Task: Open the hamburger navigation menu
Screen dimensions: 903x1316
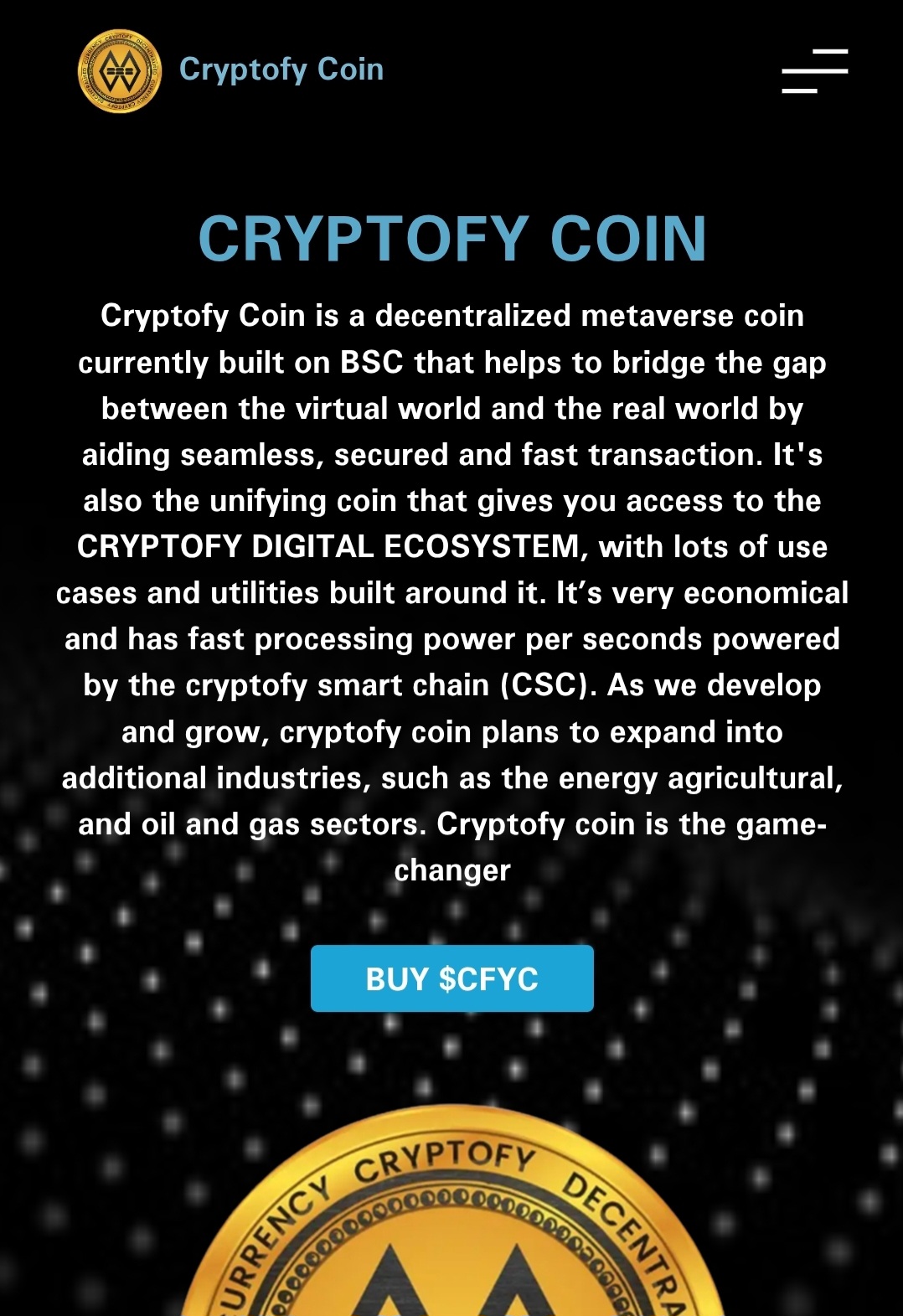Action: tap(814, 71)
